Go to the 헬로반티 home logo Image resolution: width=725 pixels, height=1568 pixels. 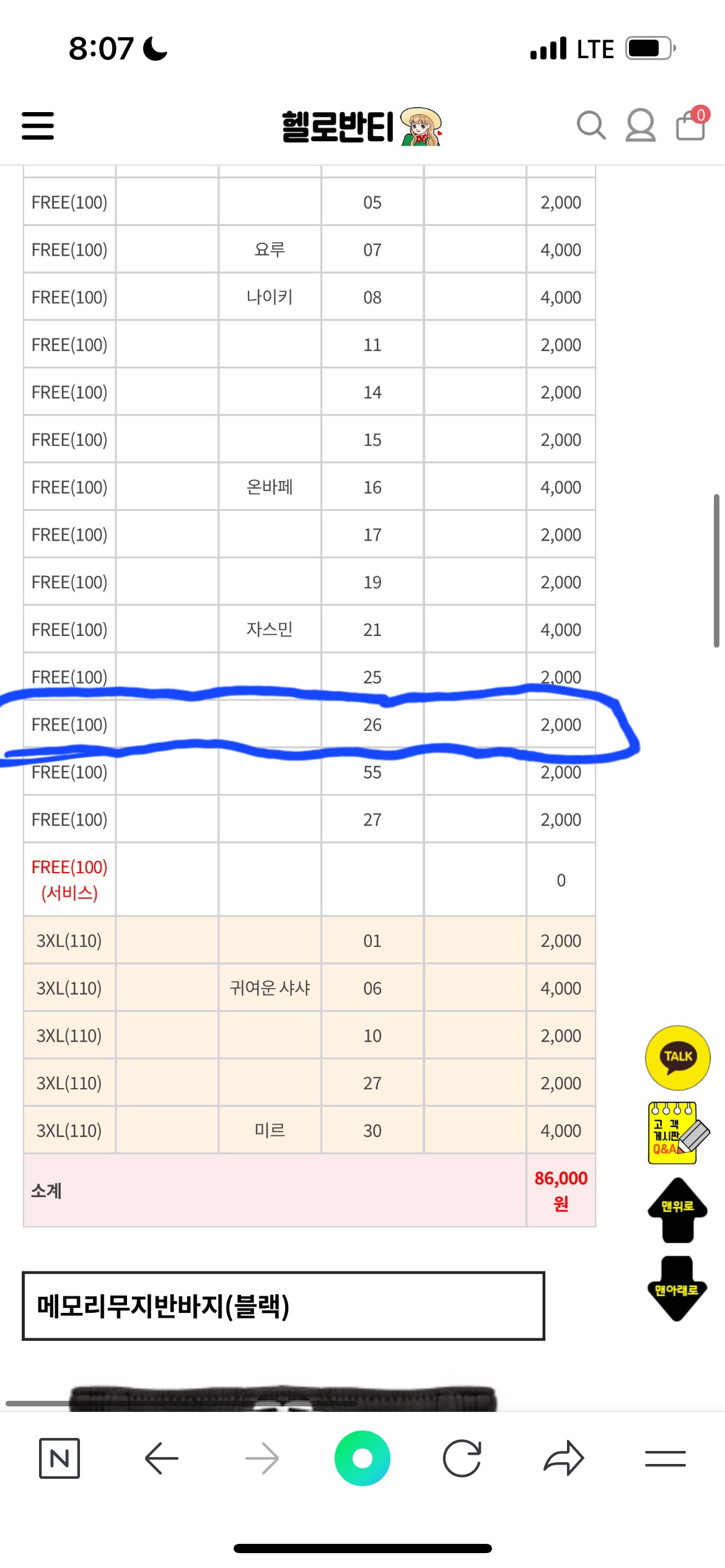tap(362, 126)
